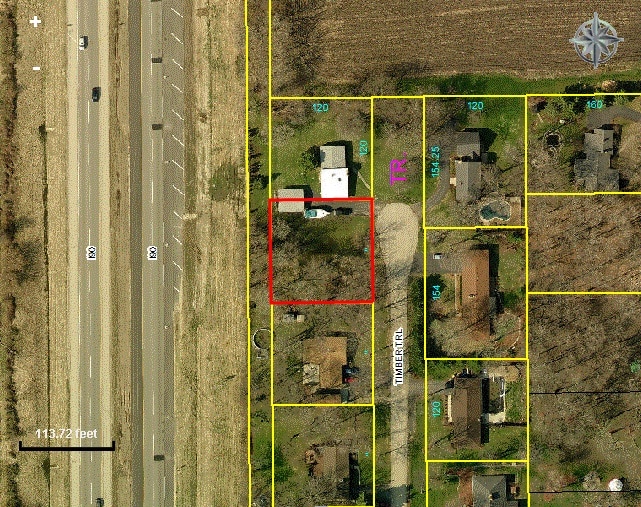This screenshot has height=507, width=641.
Task: Zoom out with the minus button
Action: click(x=36, y=68)
